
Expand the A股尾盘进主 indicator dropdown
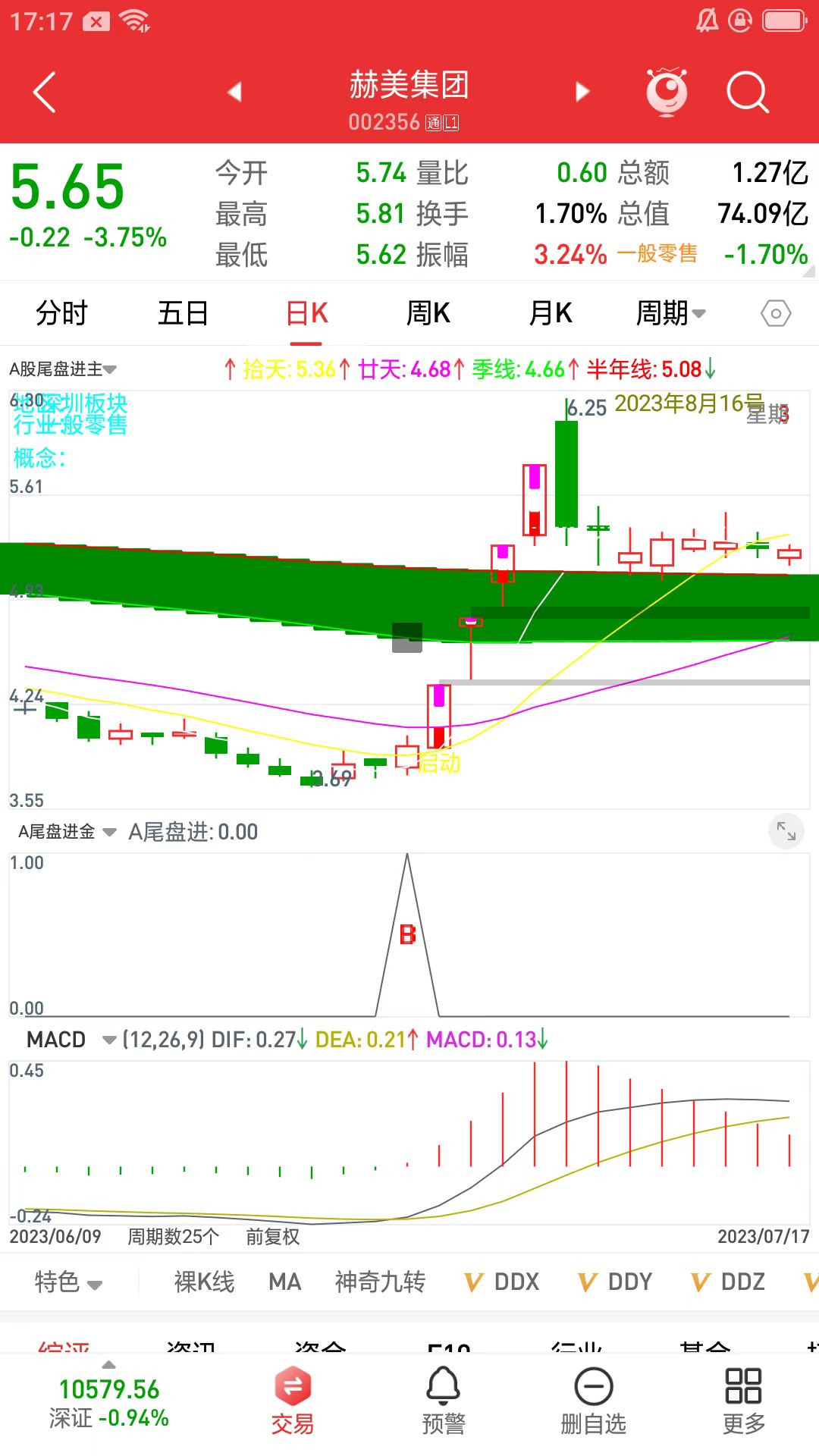63,369
